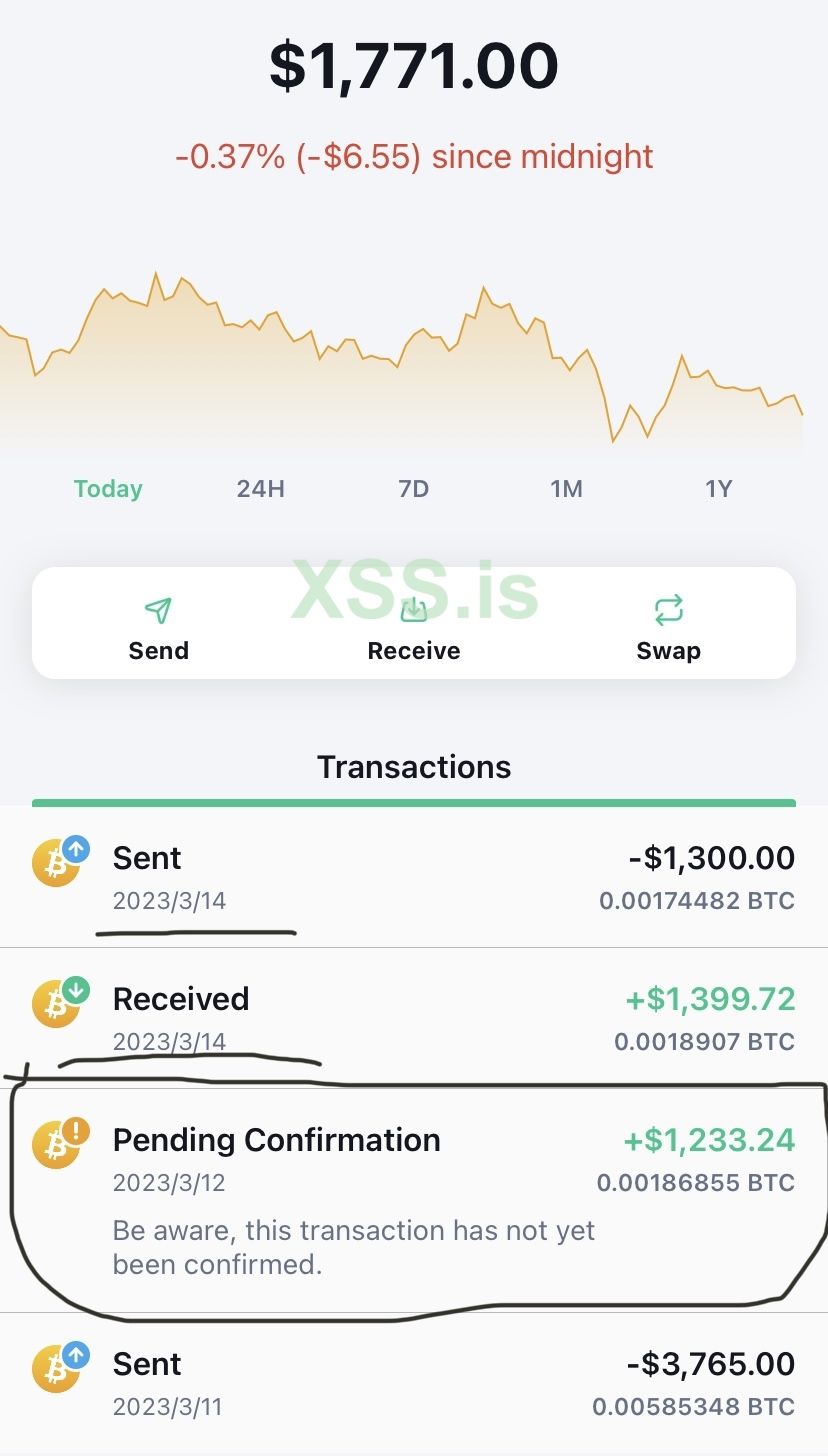
Task: Show the 24H price chart
Action: 261,489
